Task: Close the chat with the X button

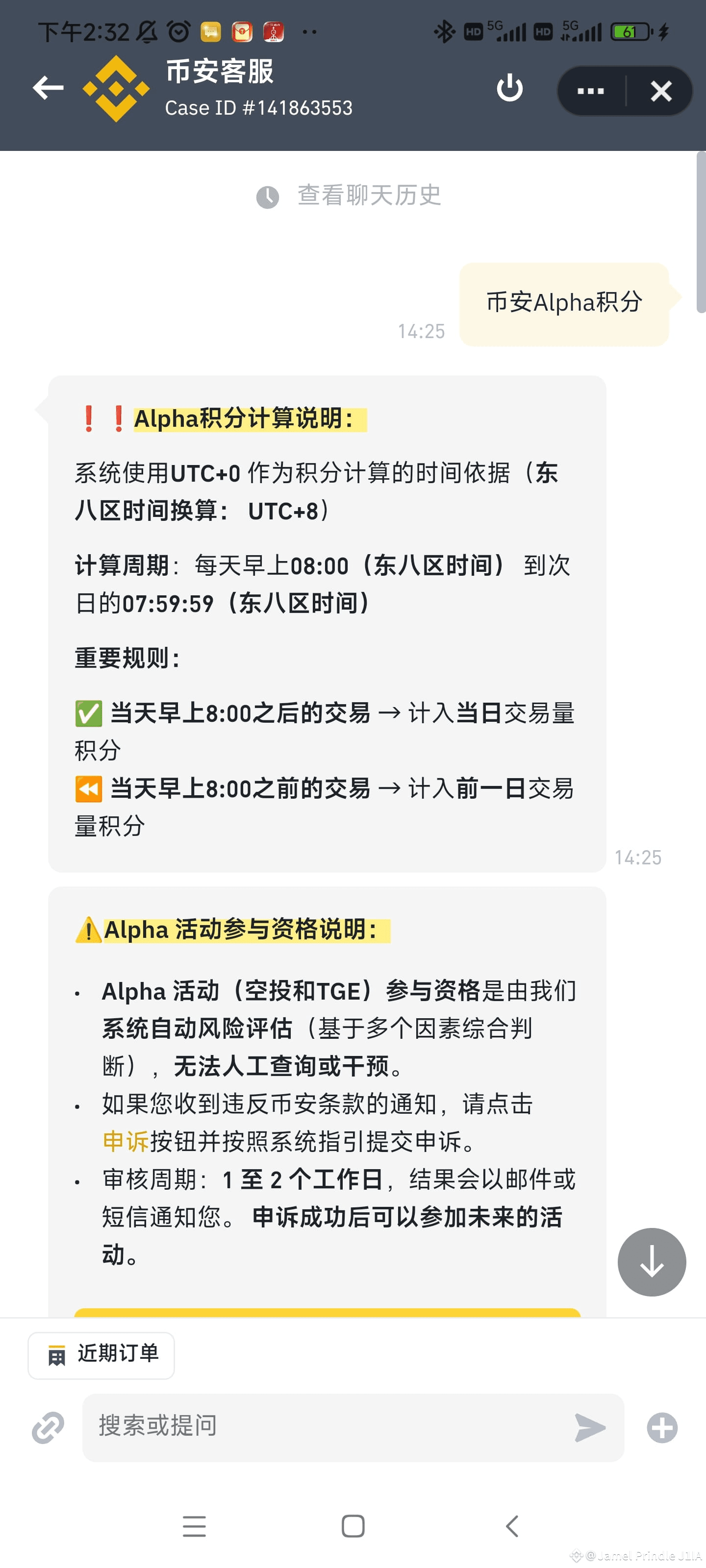Action: 661,90
